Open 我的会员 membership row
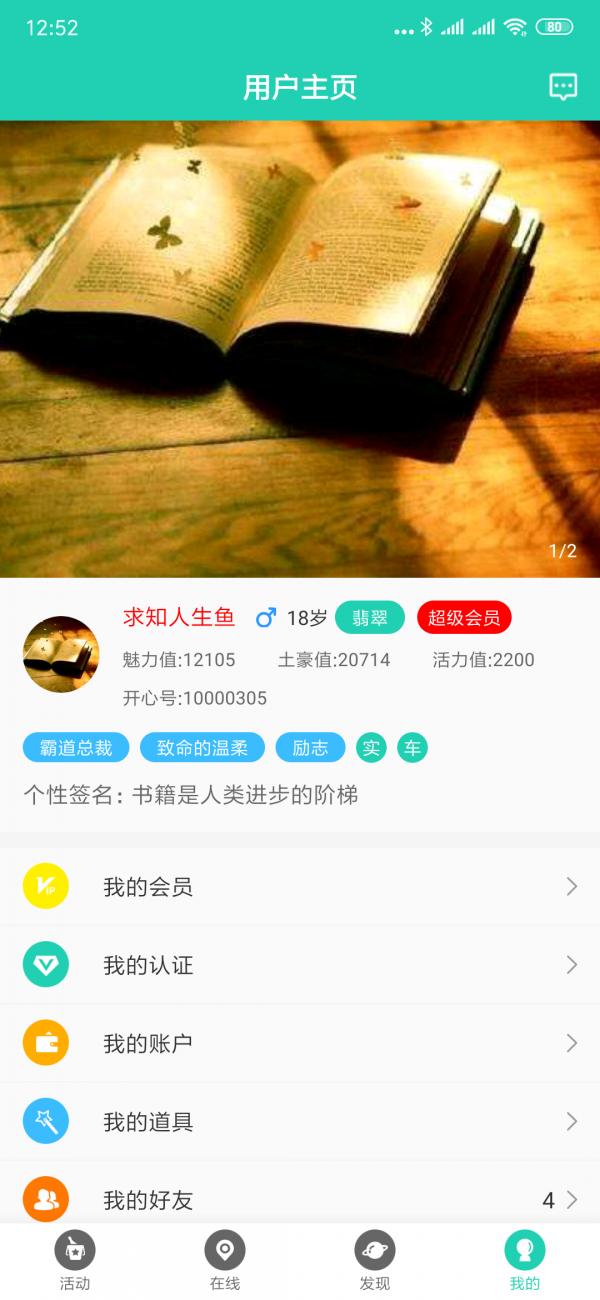 coord(300,887)
